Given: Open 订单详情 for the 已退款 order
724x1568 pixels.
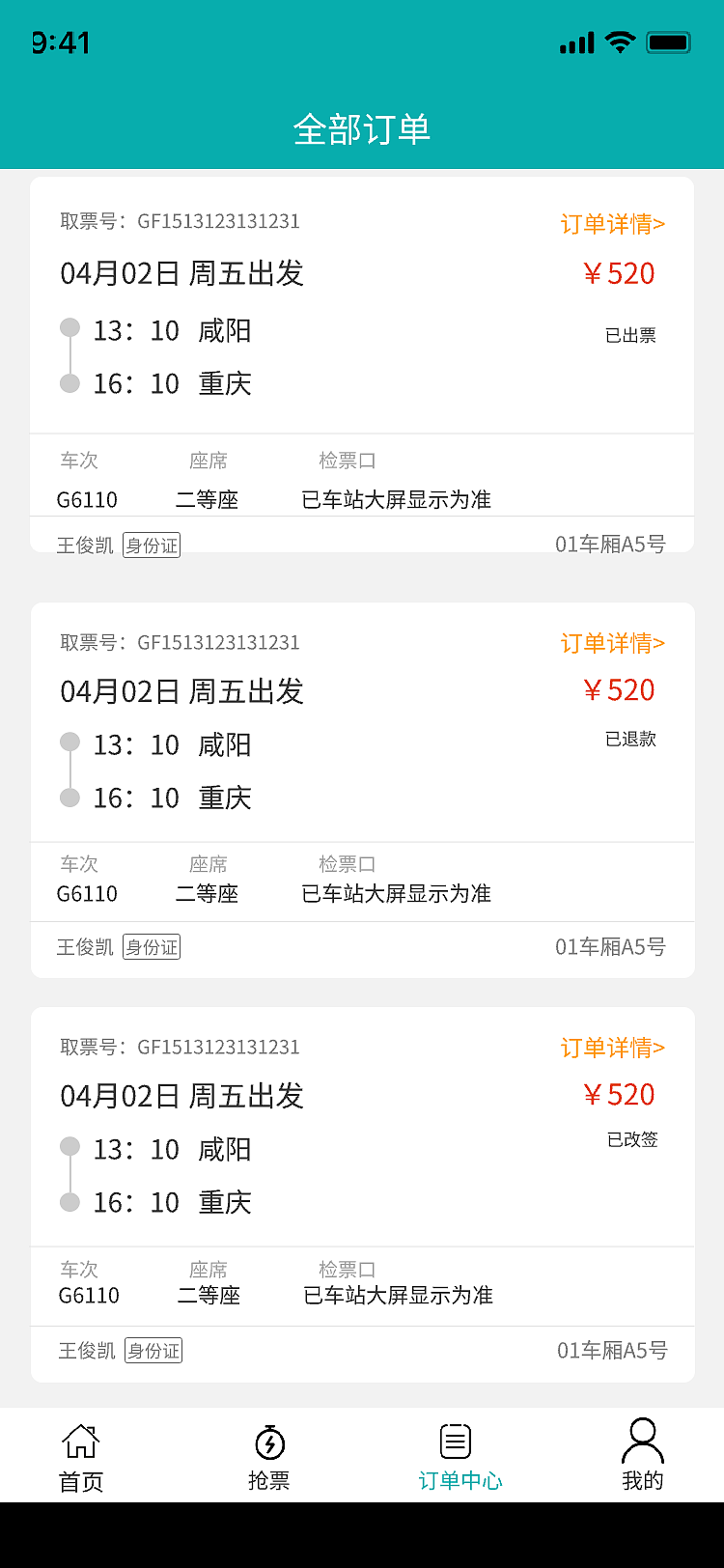Looking at the screenshot, I should [x=612, y=642].
